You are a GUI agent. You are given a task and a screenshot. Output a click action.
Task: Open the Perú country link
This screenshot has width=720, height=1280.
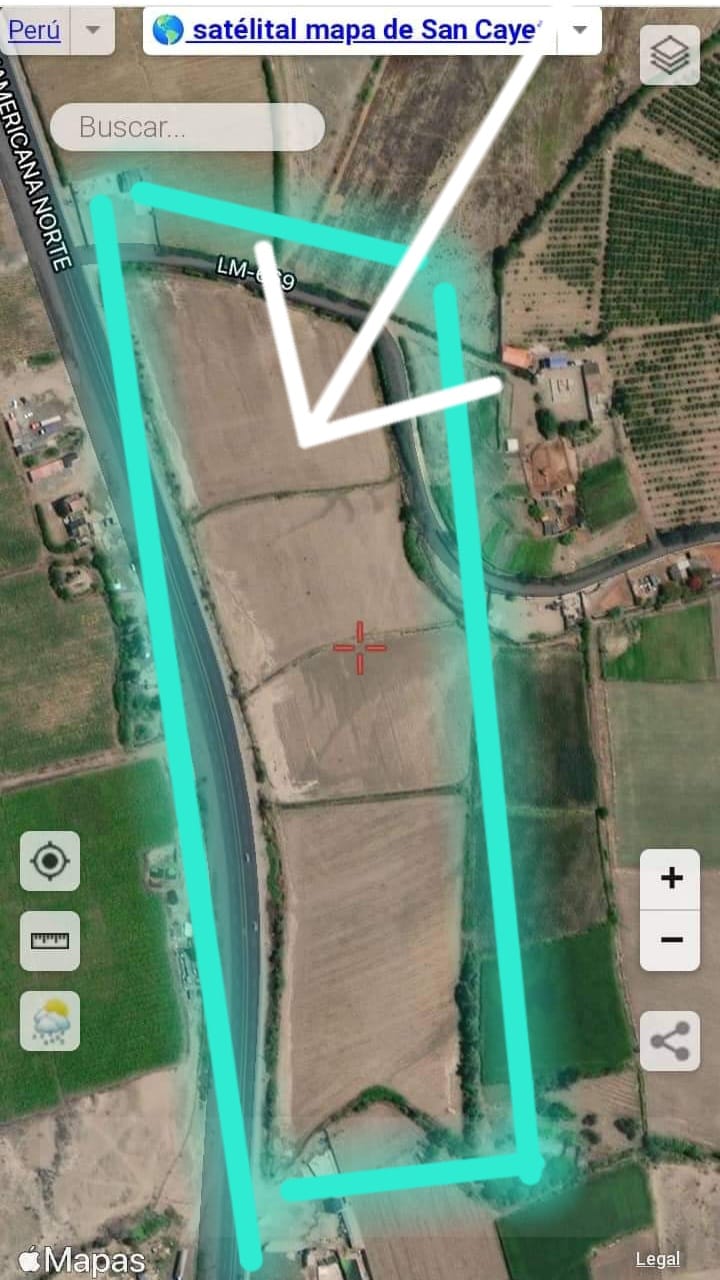(34, 30)
